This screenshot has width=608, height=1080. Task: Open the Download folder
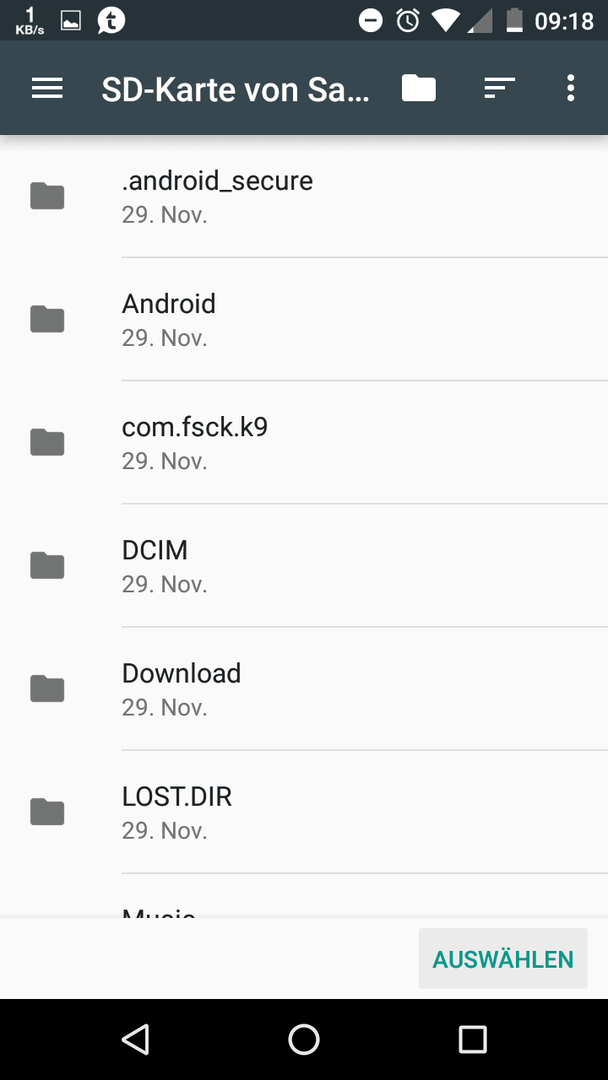[304, 689]
